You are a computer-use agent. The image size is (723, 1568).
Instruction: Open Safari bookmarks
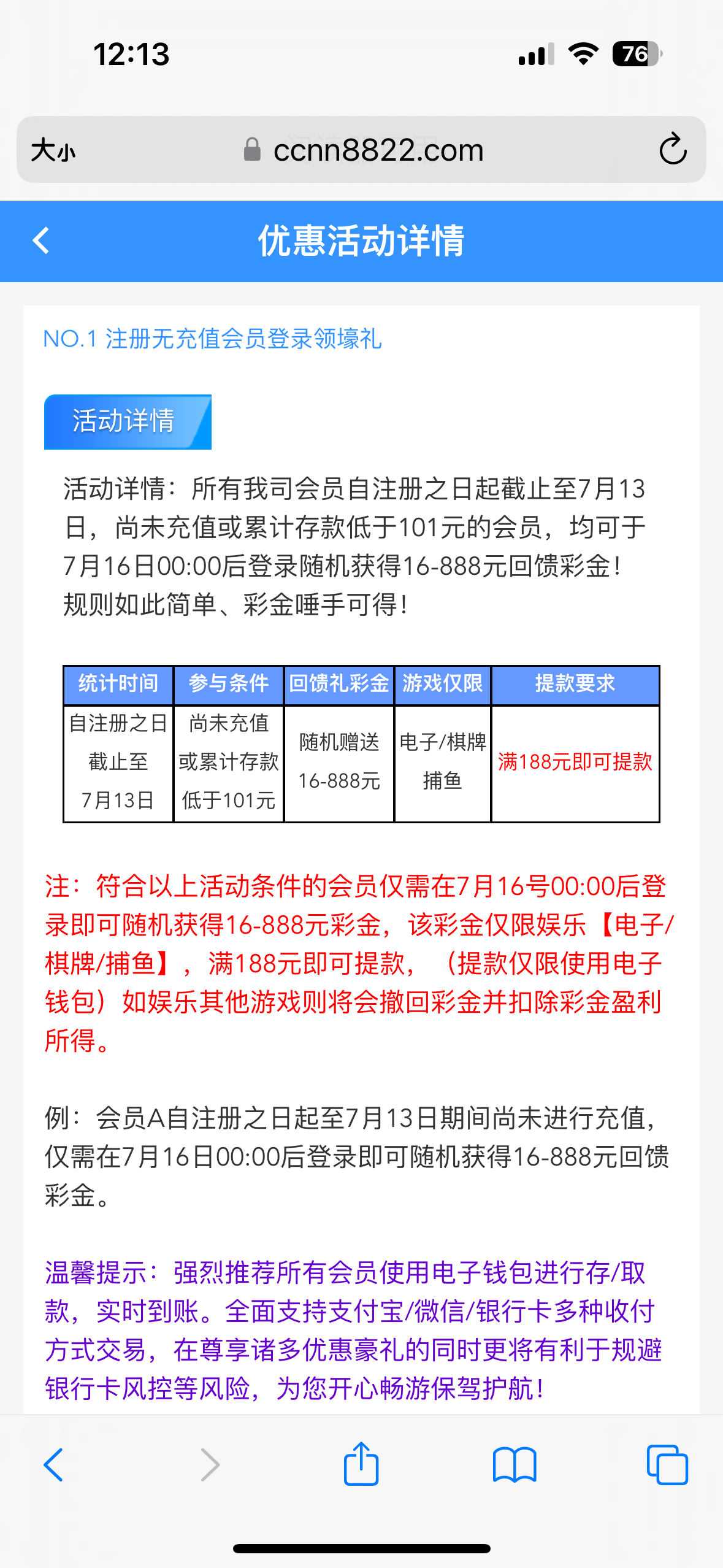[x=514, y=1465]
